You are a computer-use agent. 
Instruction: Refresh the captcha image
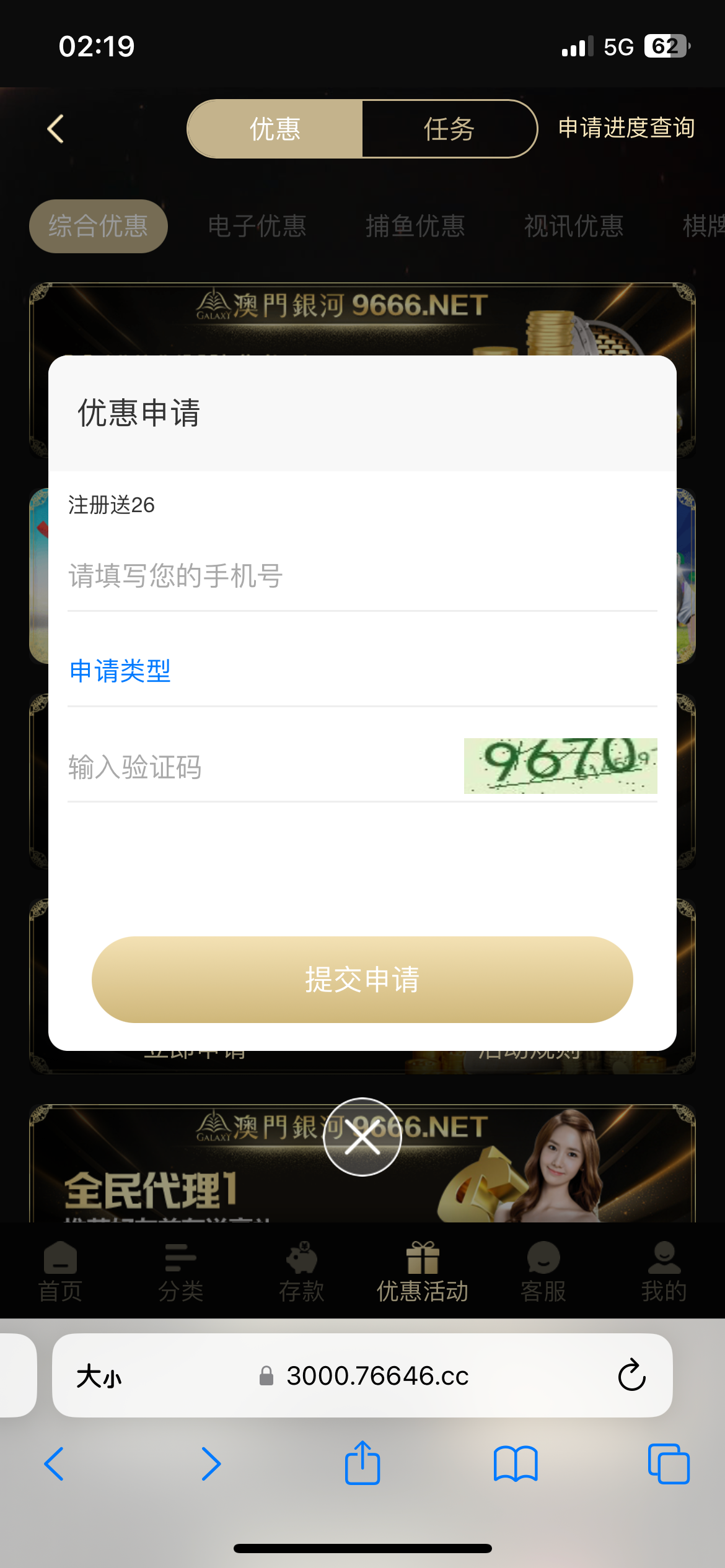tap(560, 765)
